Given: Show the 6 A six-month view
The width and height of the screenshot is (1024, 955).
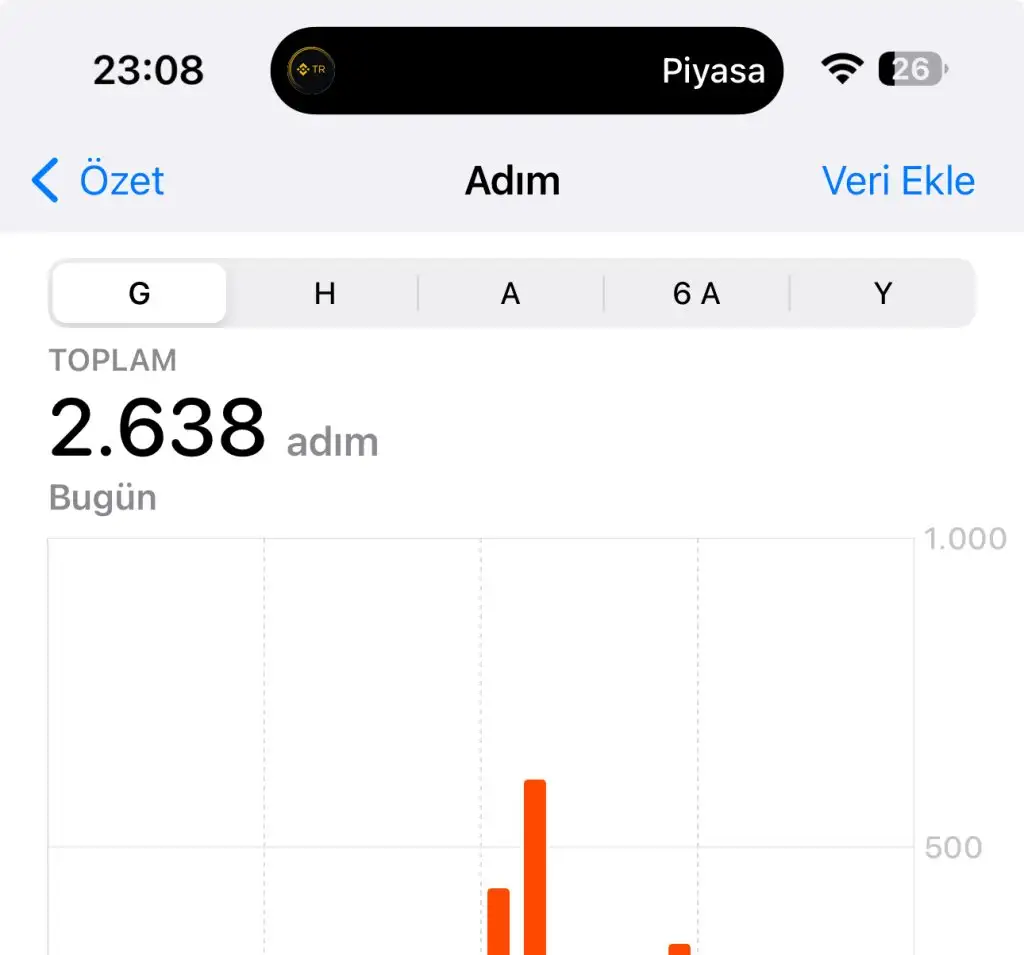Looking at the screenshot, I should pyautogui.click(x=696, y=294).
